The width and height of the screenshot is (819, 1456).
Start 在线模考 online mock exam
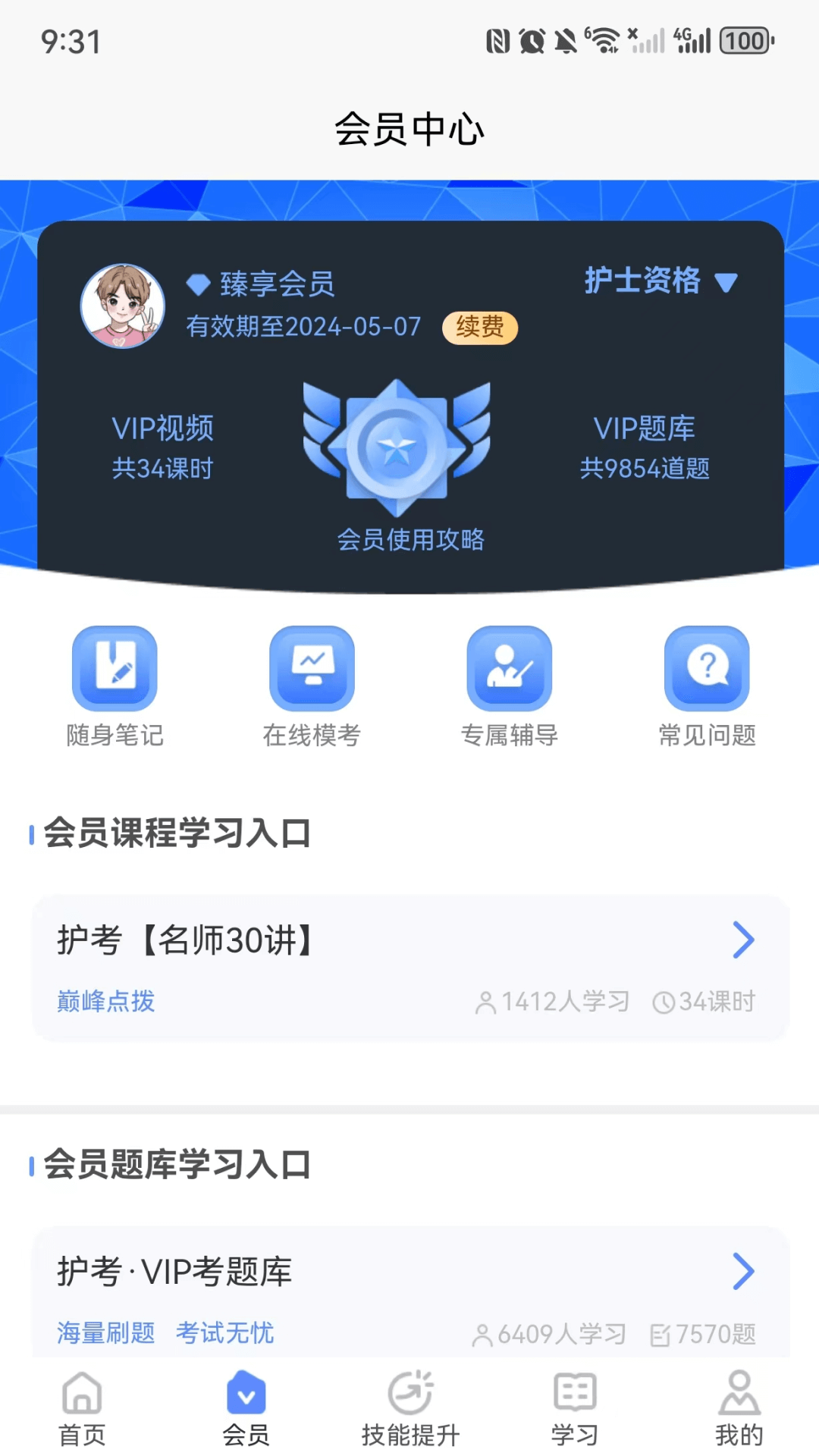(312, 687)
